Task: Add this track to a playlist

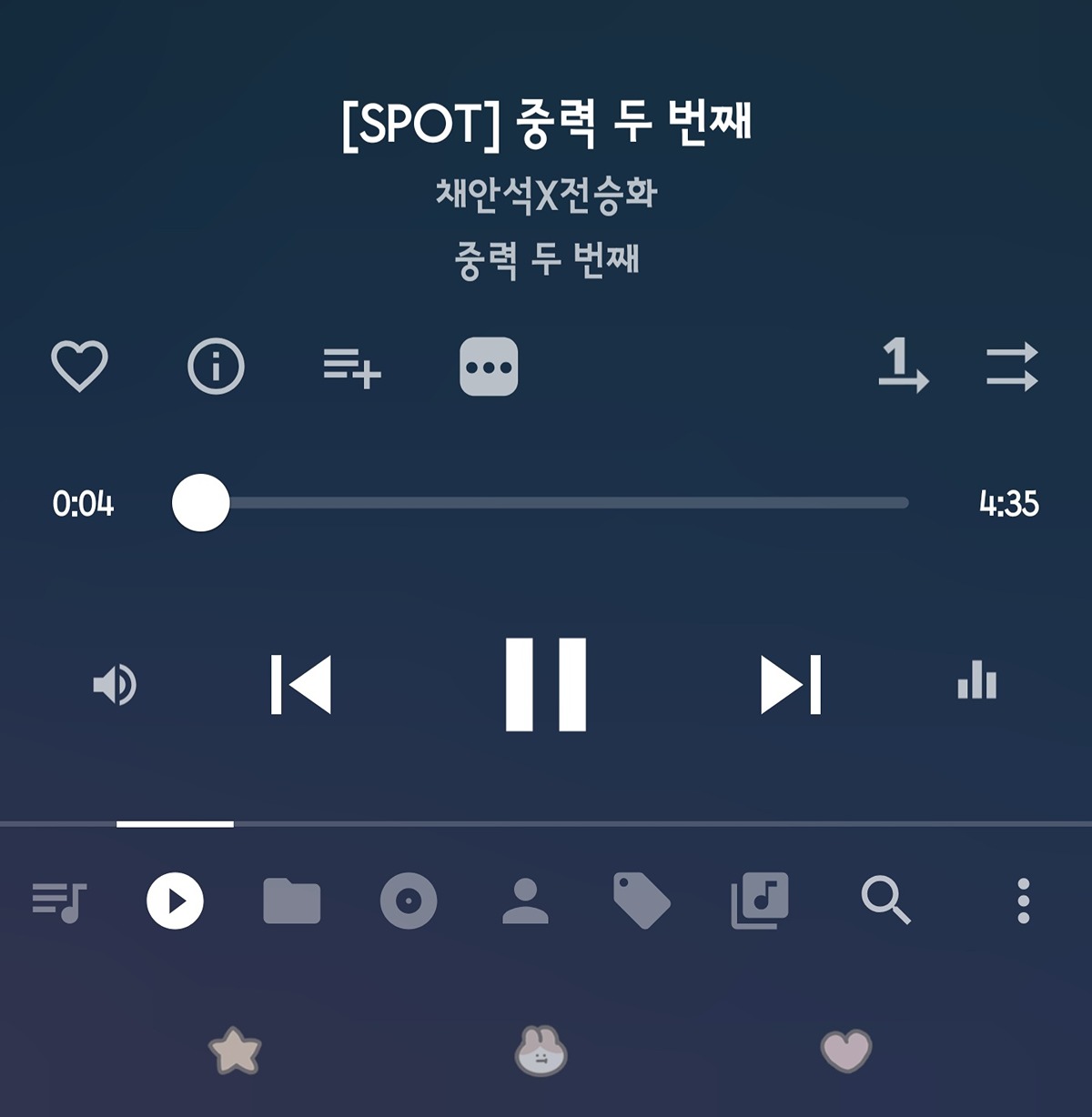Action: 352,367
